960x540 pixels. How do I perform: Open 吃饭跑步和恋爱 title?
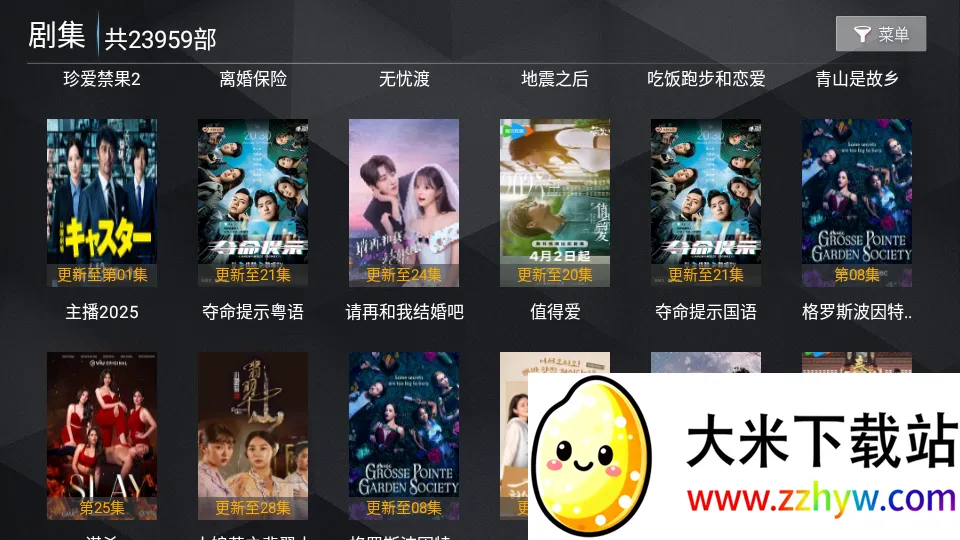706,79
